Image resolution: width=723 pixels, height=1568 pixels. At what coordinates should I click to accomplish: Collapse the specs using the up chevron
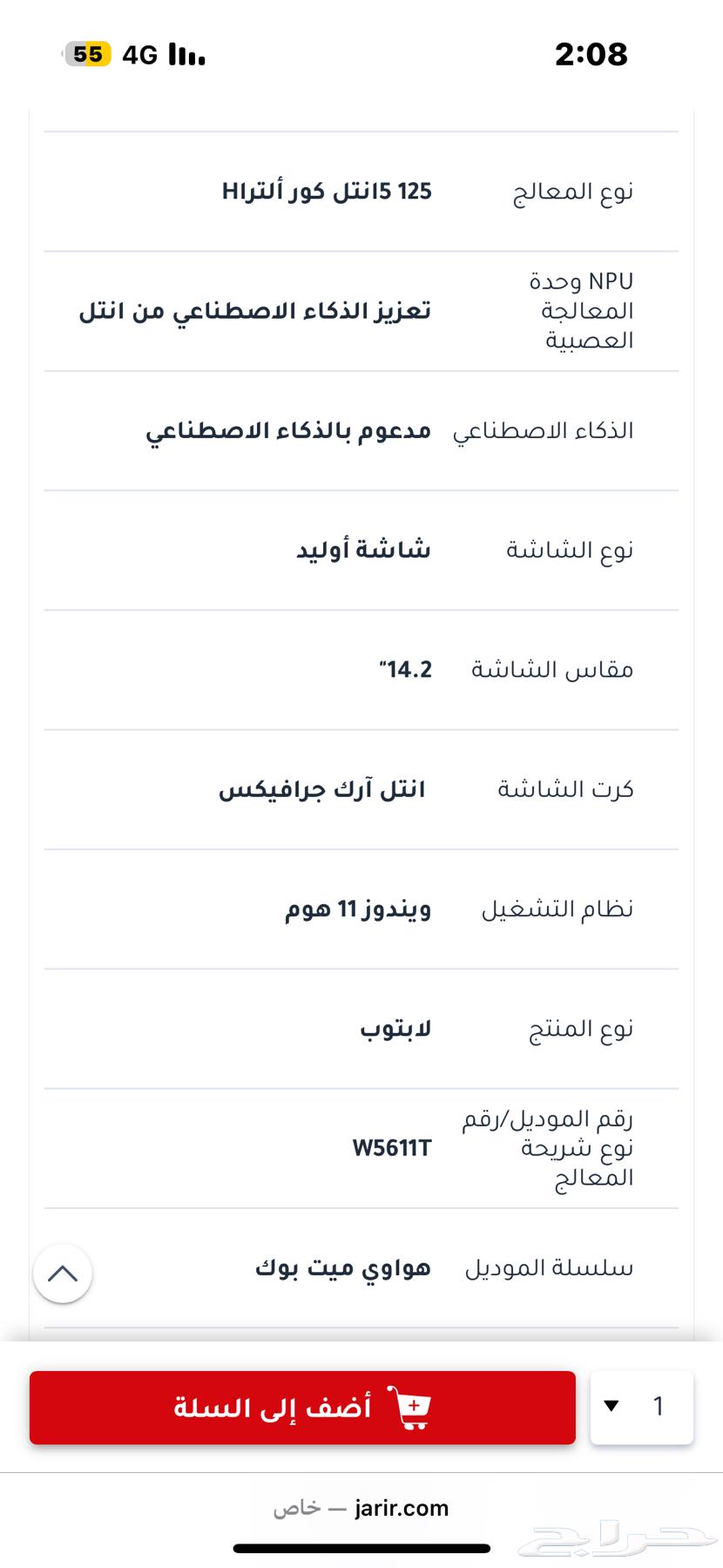pos(62,1274)
